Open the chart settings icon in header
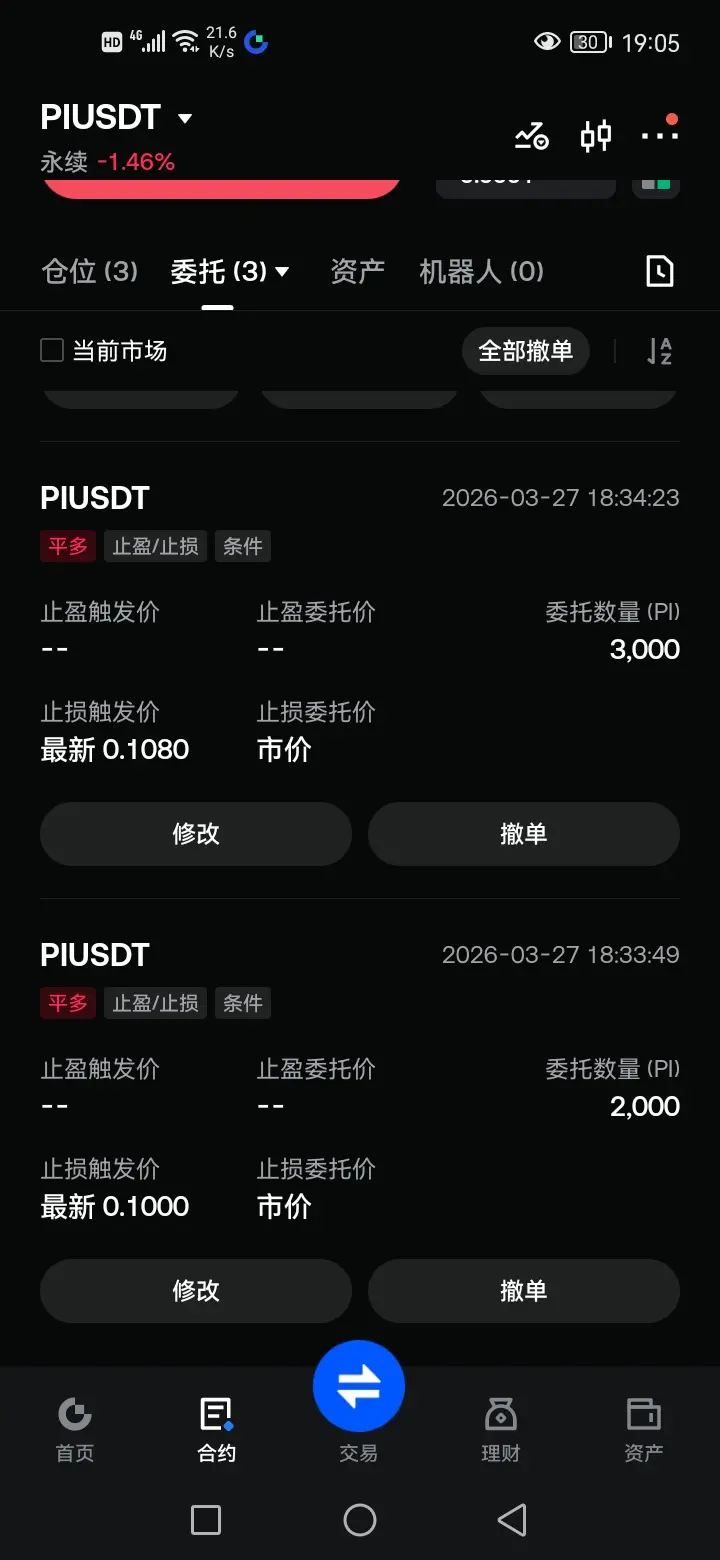This screenshot has height=1560, width=720. pos(531,135)
